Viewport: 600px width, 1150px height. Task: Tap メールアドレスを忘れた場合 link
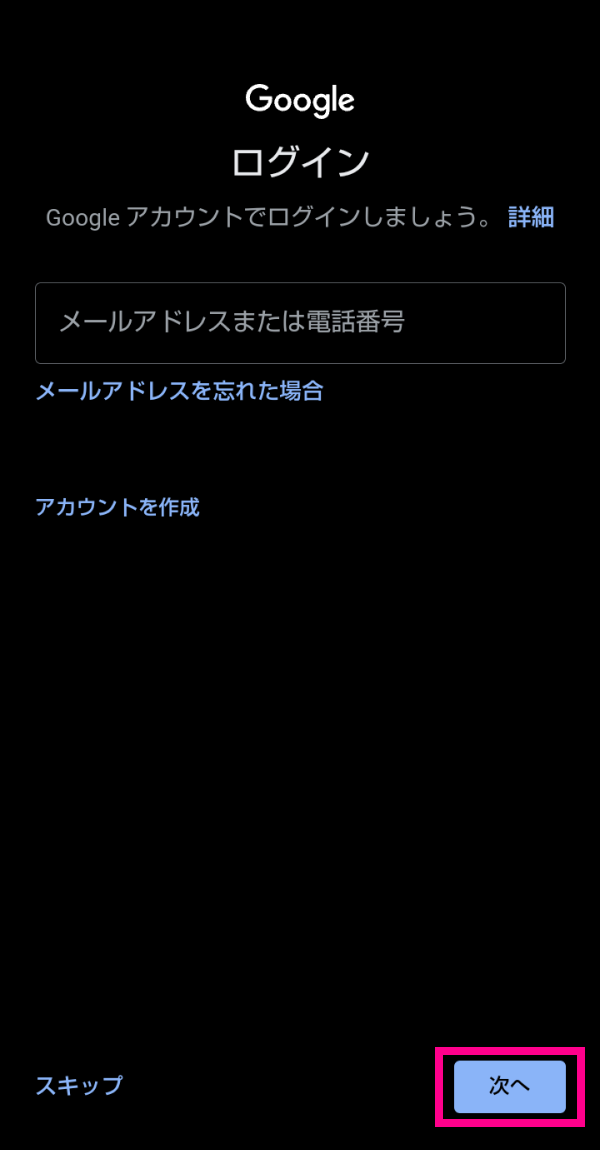tap(180, 391)
